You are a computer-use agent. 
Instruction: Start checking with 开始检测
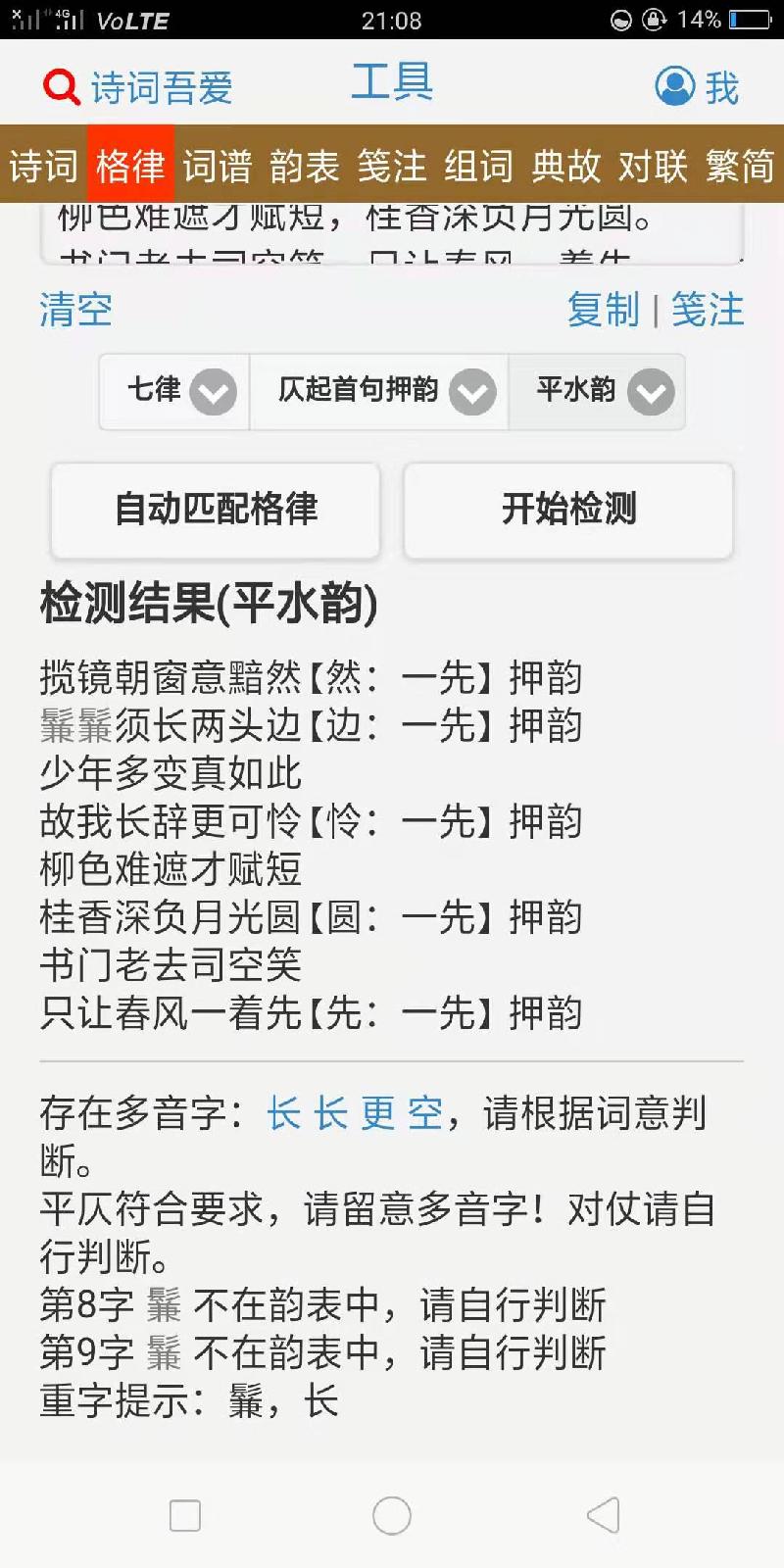pos(568,509)
